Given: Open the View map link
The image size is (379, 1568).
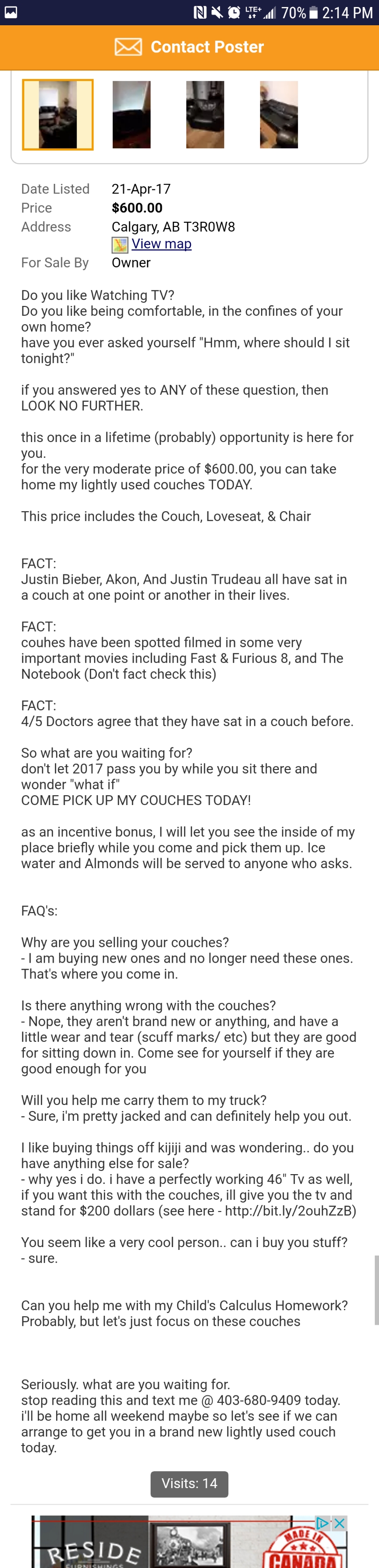Looking at the screenshot, I should tap(161, 244).
